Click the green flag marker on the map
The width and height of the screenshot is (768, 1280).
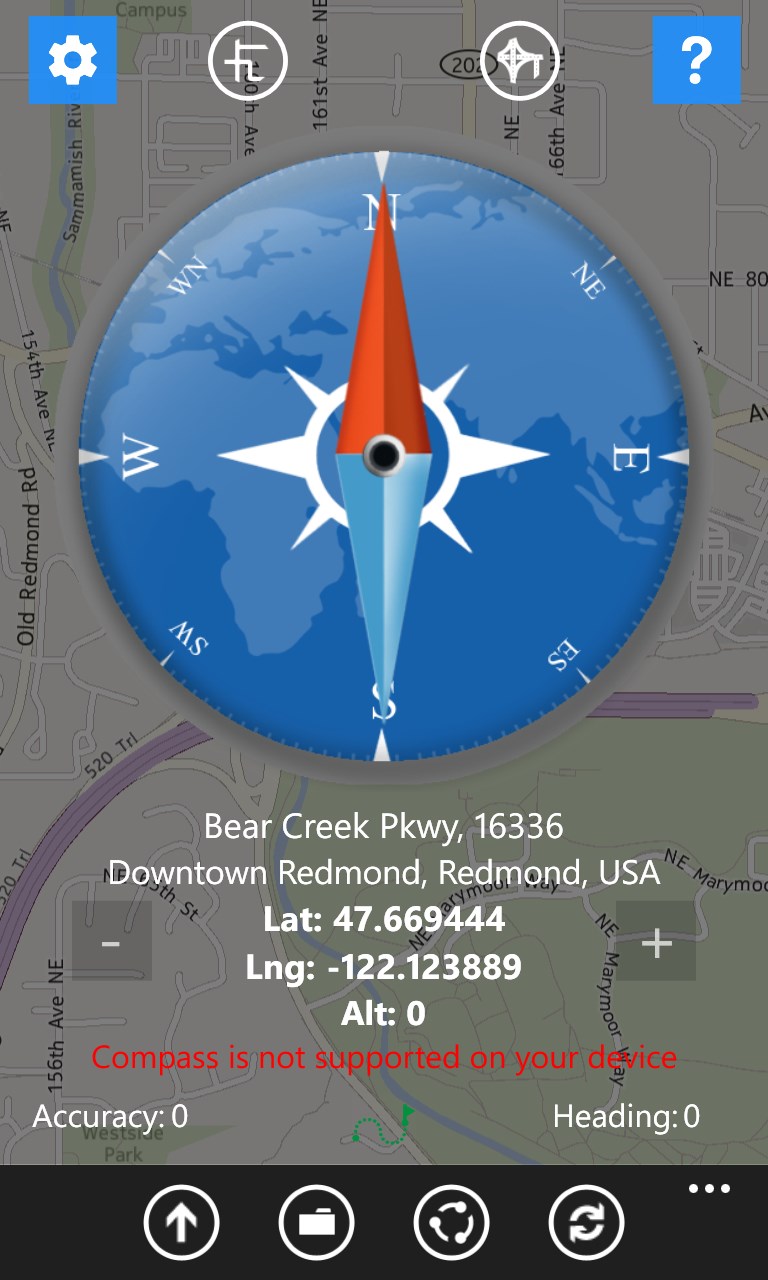click(x=407, y=1115)
